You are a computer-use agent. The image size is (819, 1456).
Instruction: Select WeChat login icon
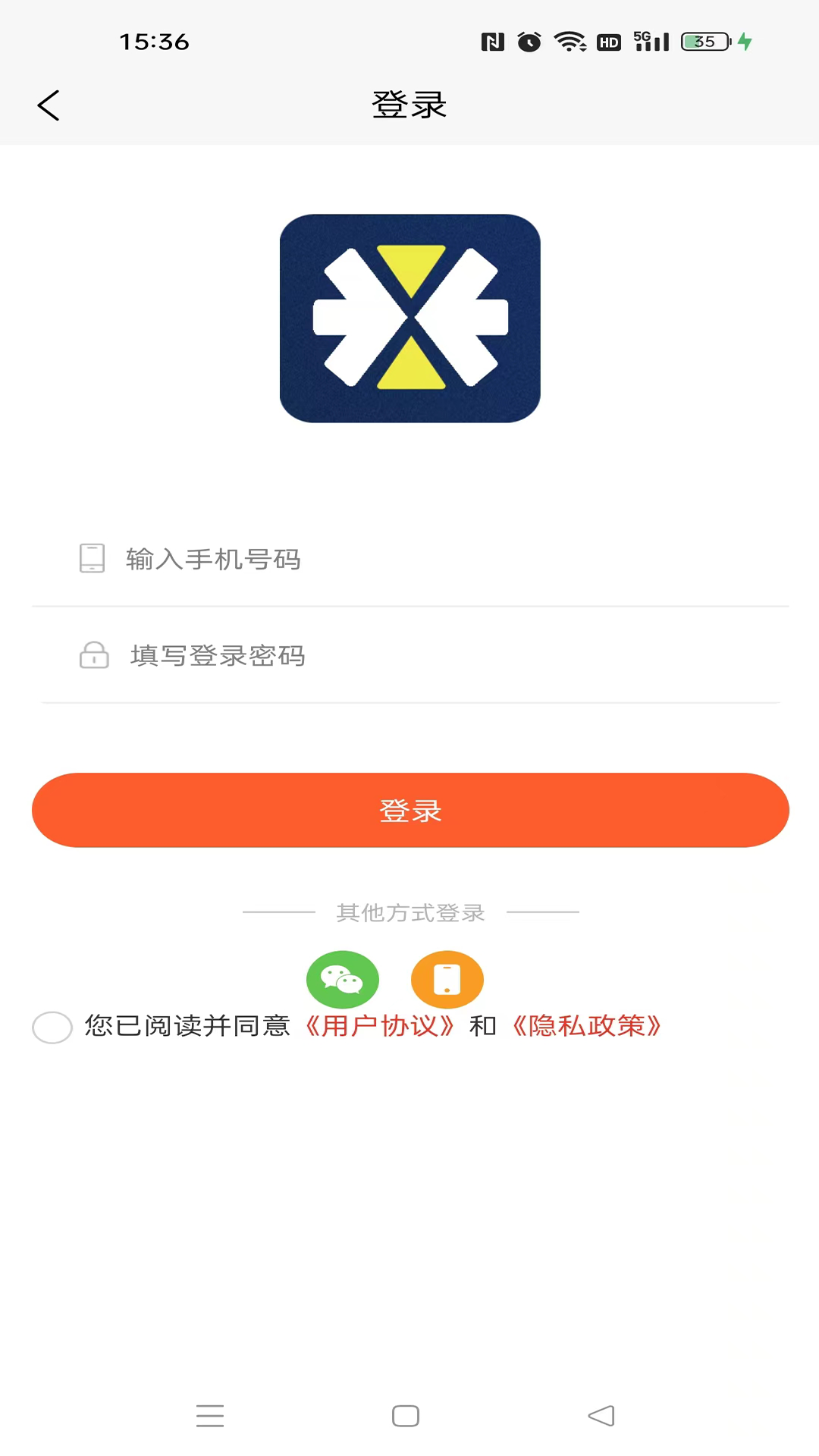pos(343,979)
